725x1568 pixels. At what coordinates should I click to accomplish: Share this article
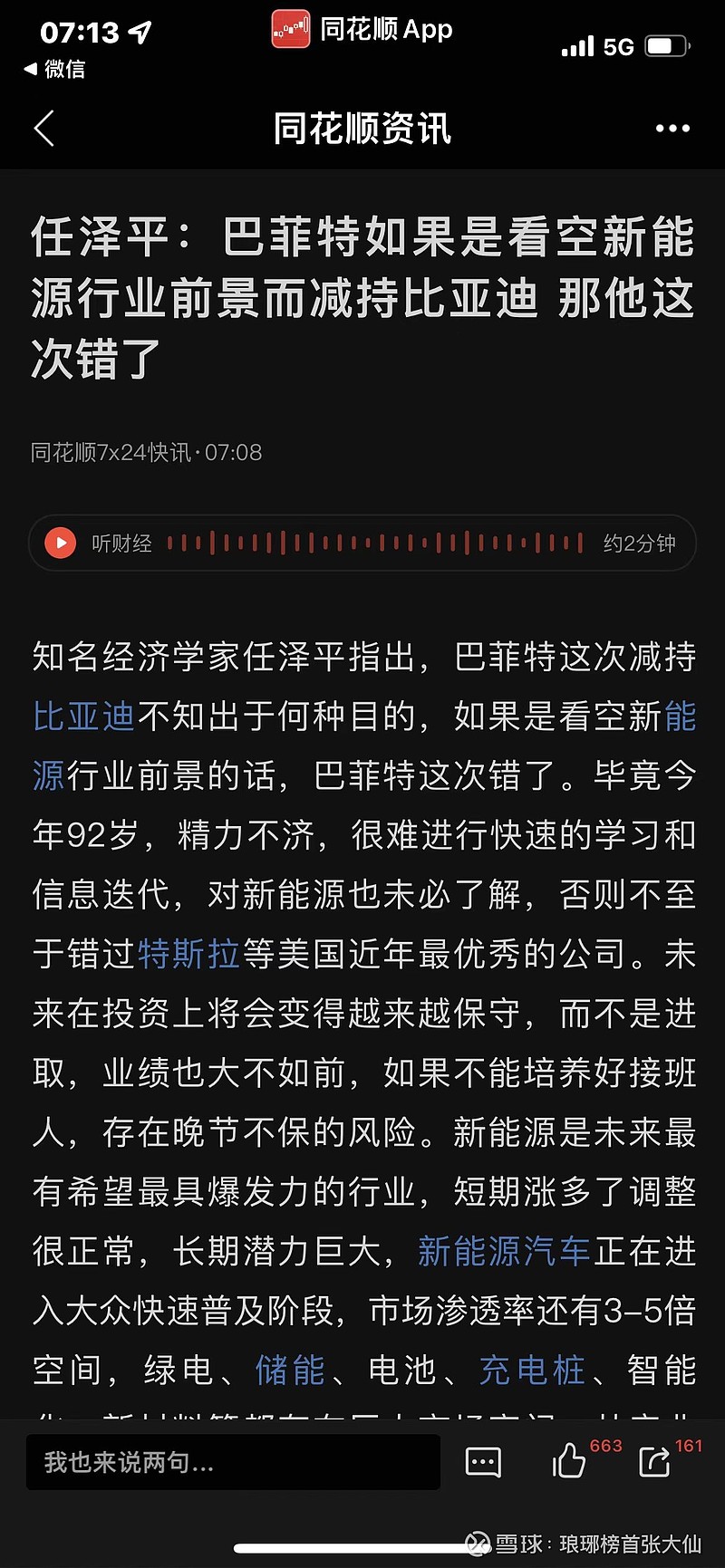654,1461
